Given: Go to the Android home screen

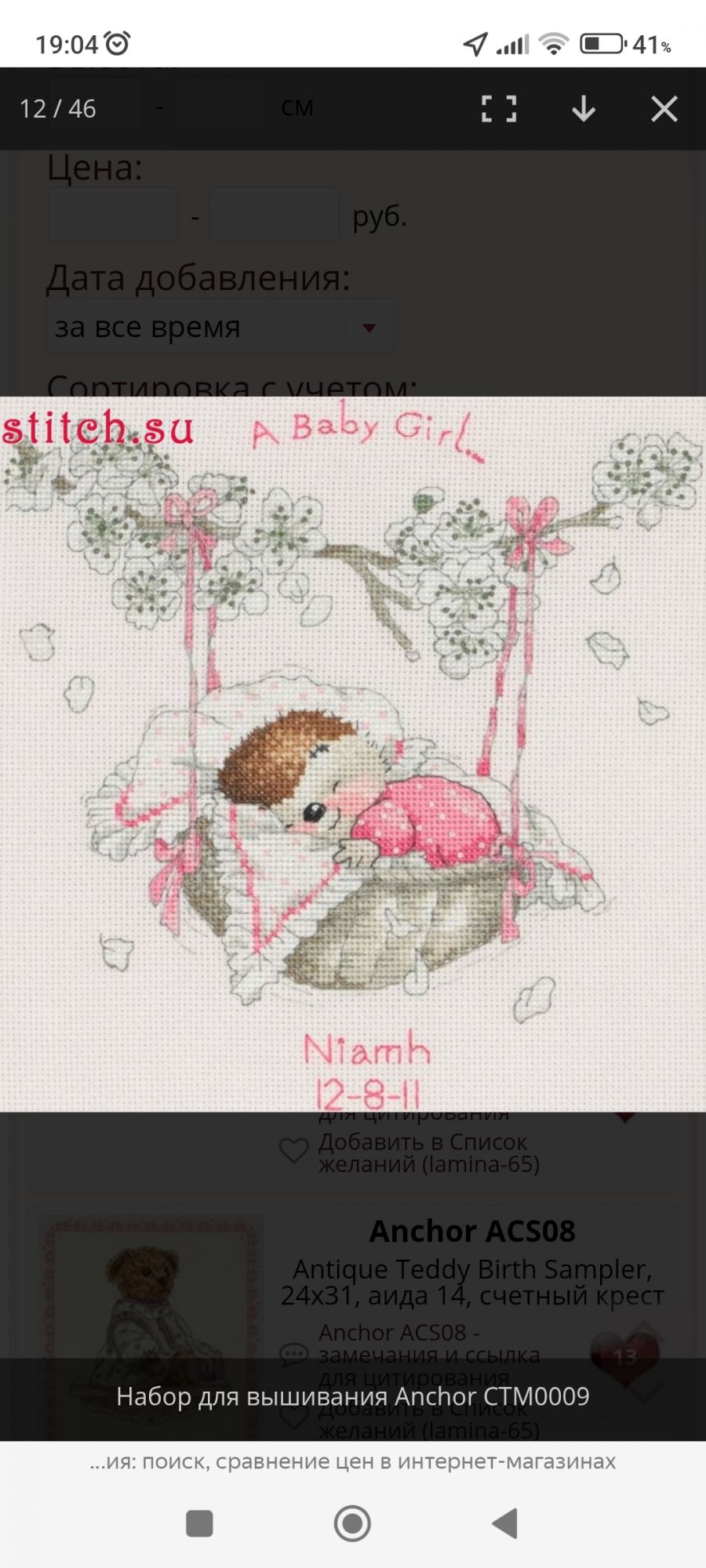Looking at the screenshot, I should point(352,1523).
